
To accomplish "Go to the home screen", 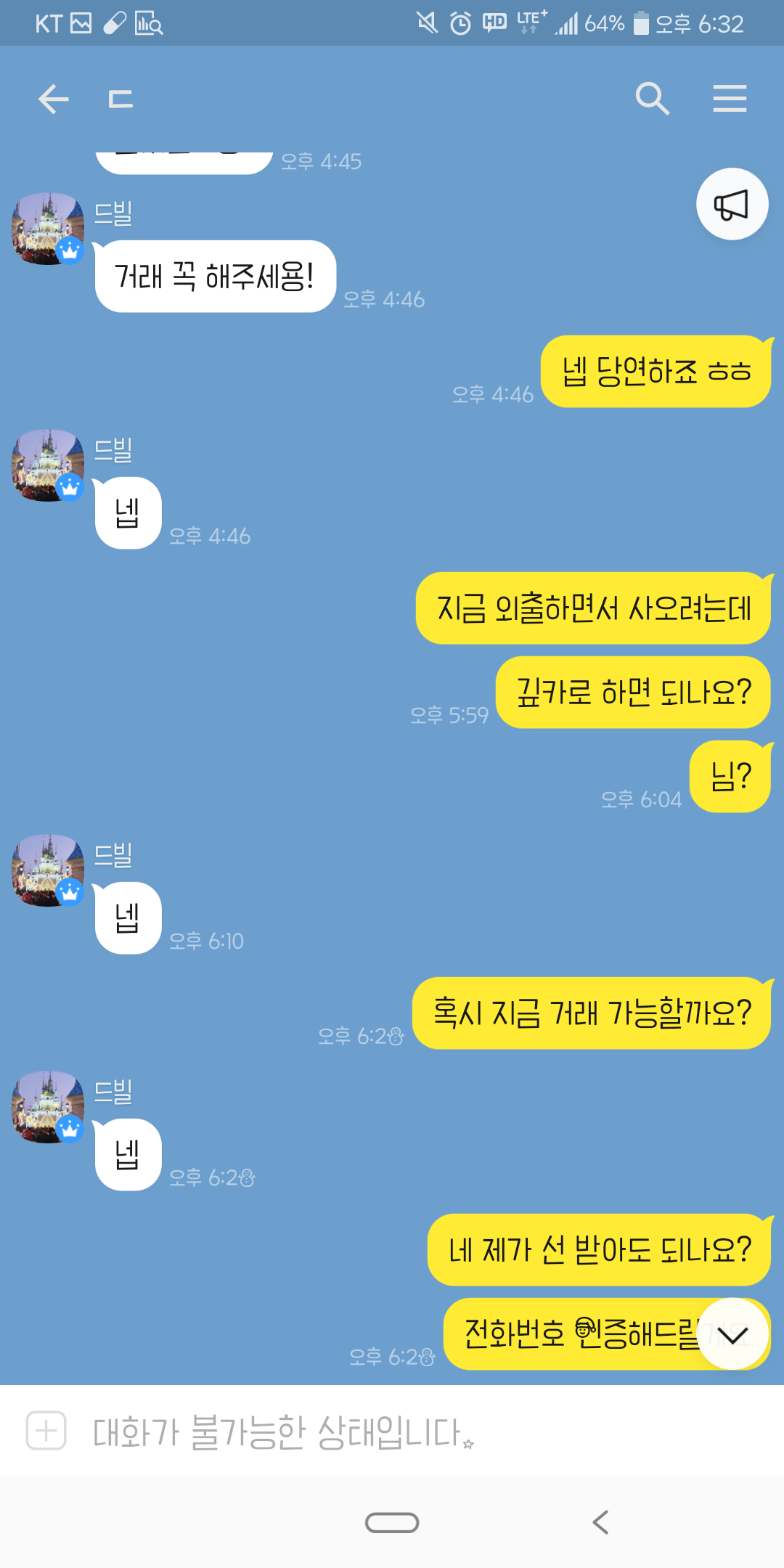I will coord(392,1522).
